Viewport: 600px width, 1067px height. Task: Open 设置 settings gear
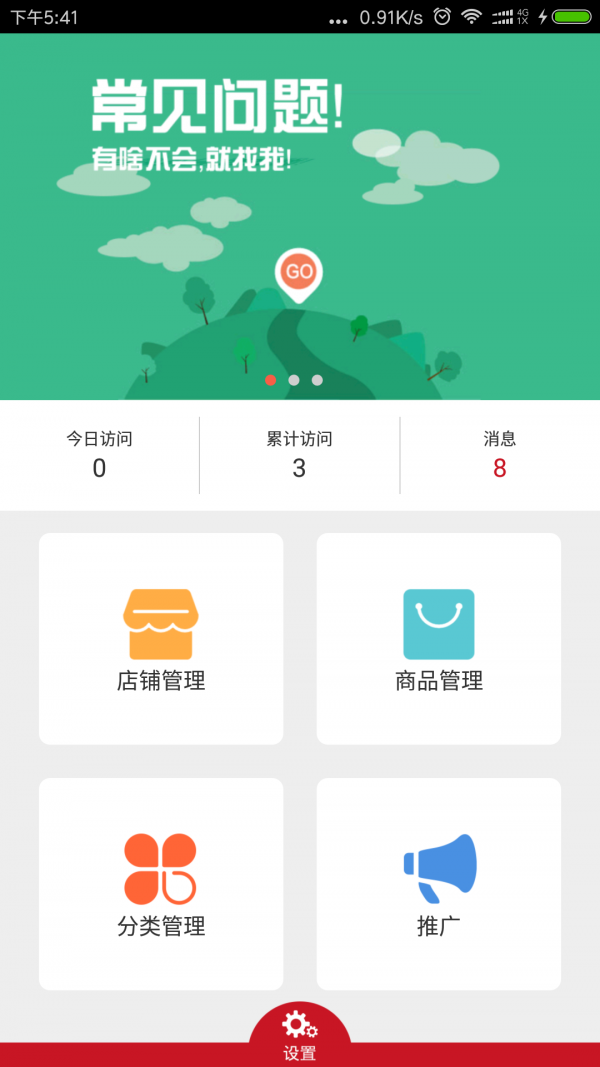[299, 1034]
